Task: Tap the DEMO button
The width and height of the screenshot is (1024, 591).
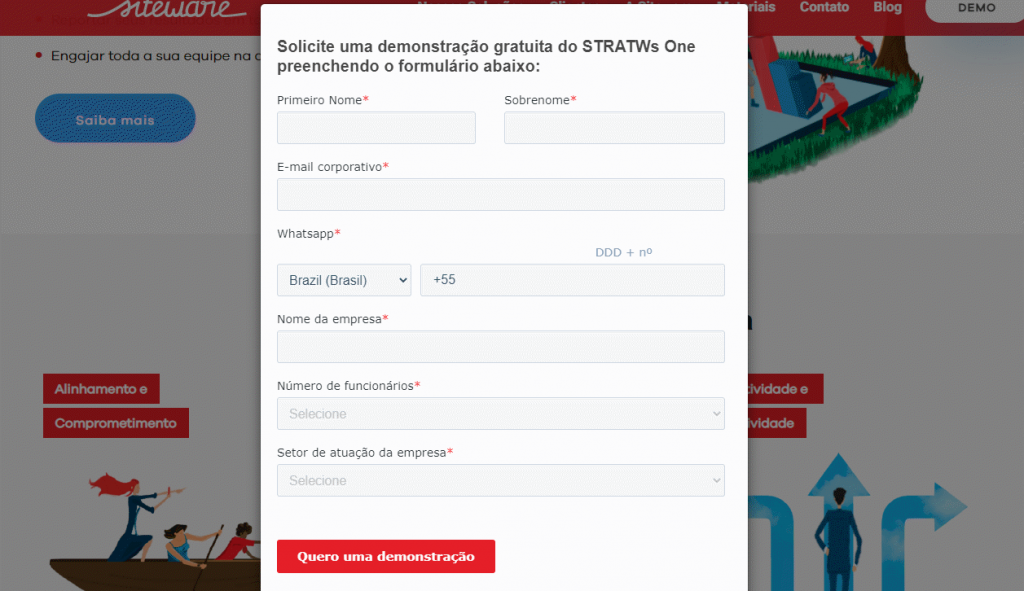Action: (976, 8)
